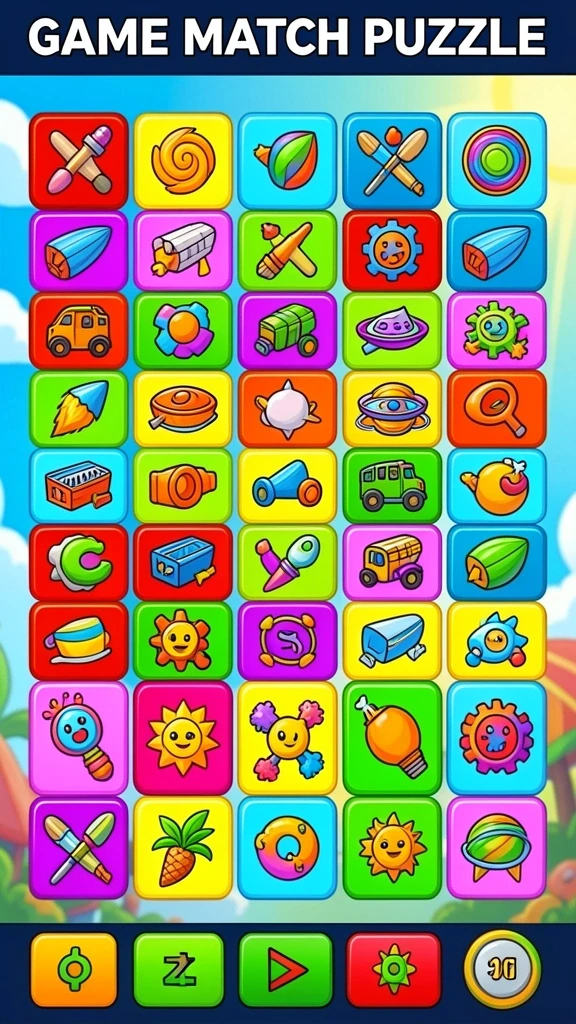Tap the orange button with green ring symbol

[74, 970]
